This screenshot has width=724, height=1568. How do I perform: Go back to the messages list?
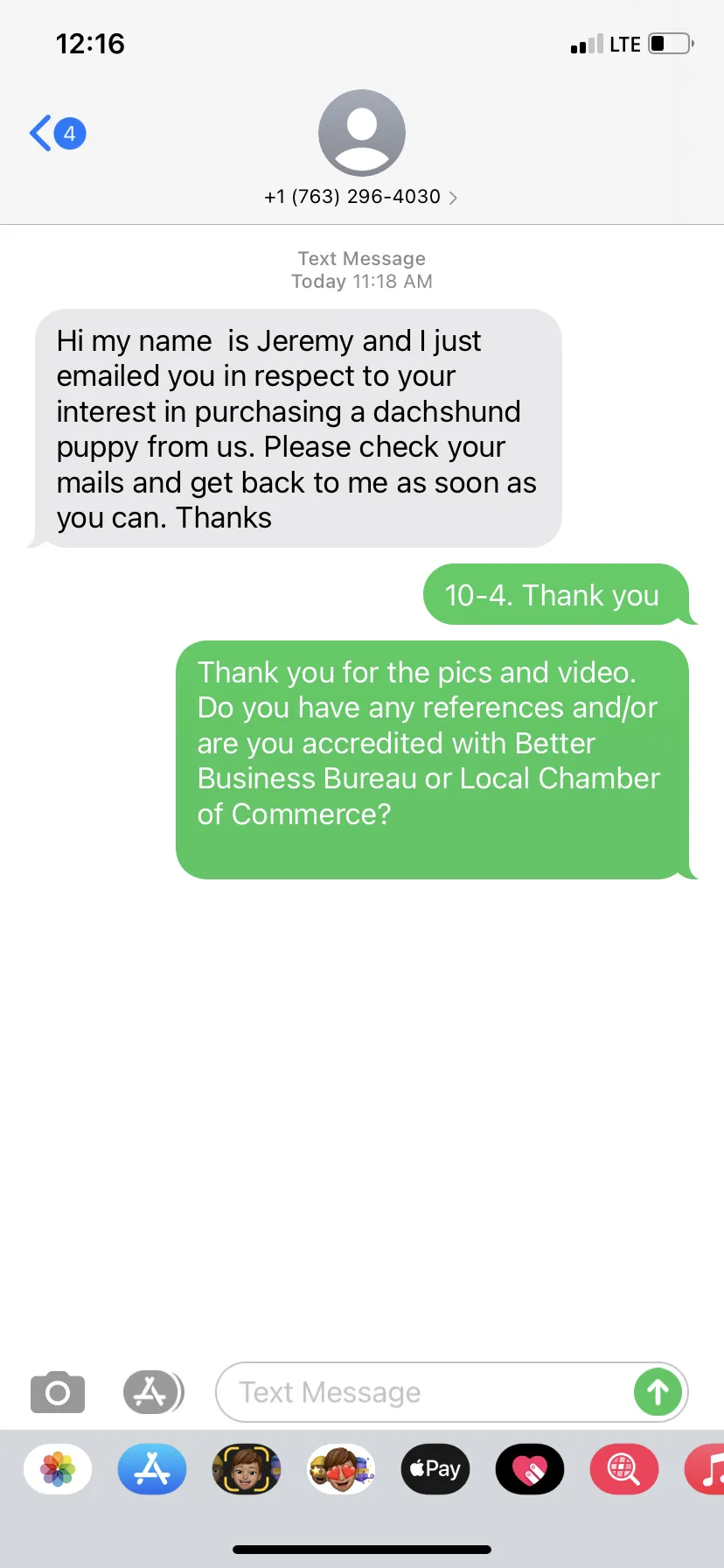[57, 133]
